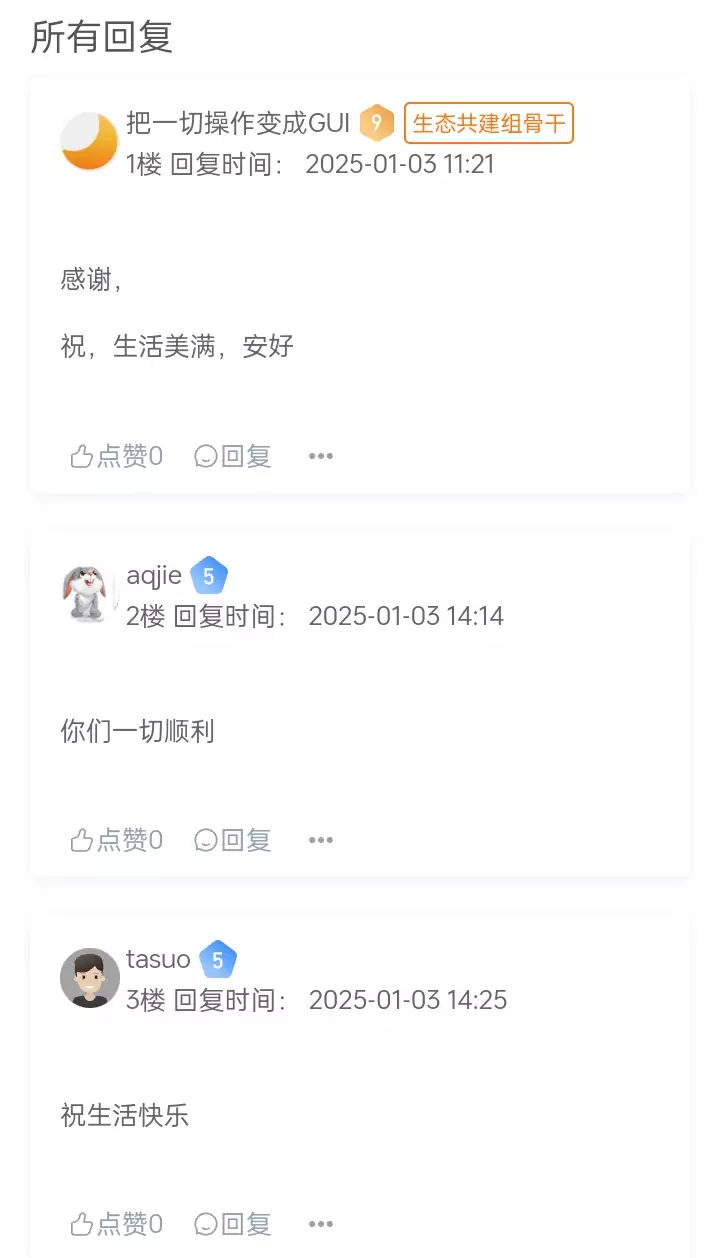Click aqjie's level 5 badge
720x1258 pixels.
(210, 575)
